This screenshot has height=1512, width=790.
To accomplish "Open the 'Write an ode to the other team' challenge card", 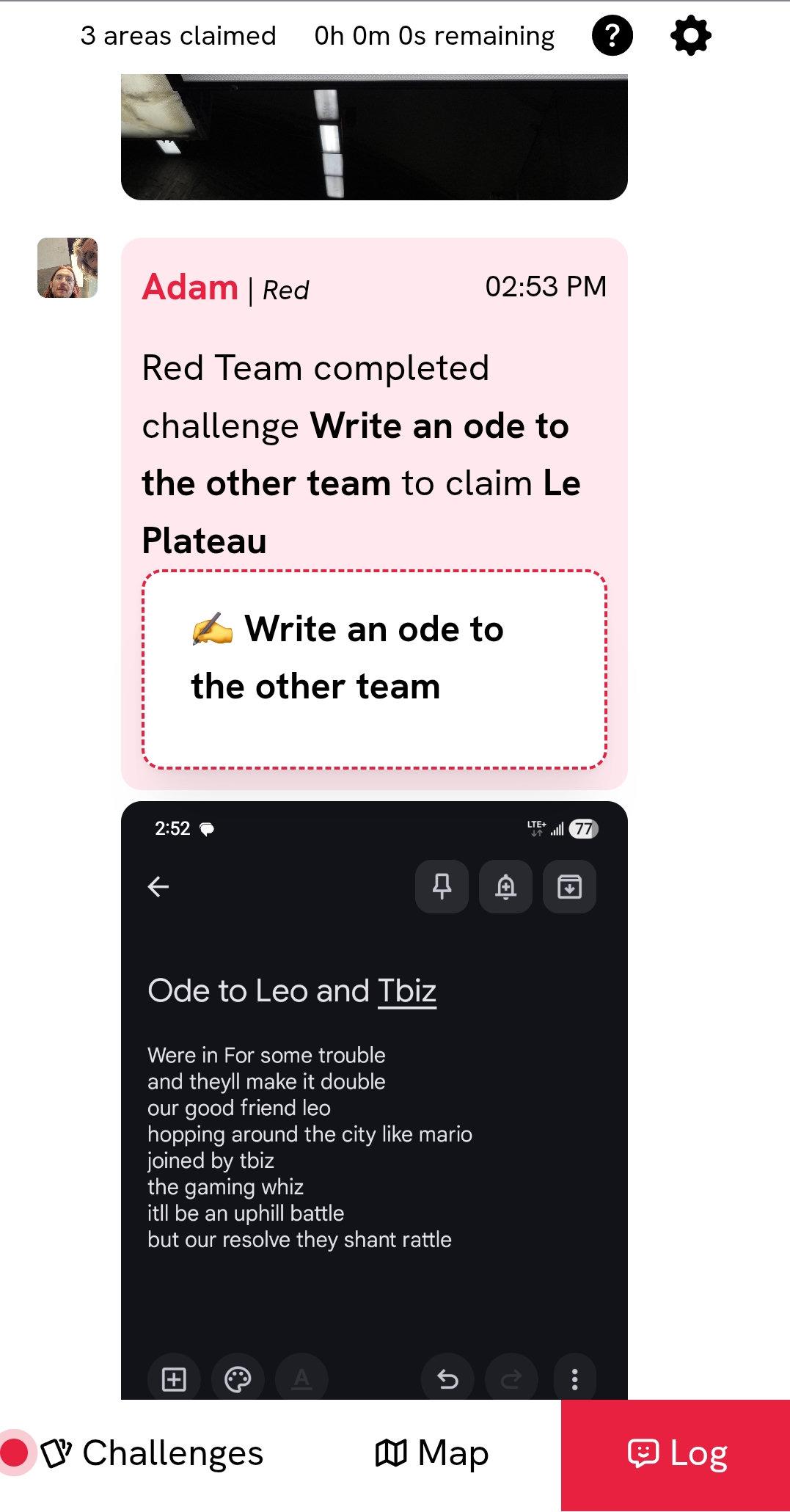I will click(374, 668).
